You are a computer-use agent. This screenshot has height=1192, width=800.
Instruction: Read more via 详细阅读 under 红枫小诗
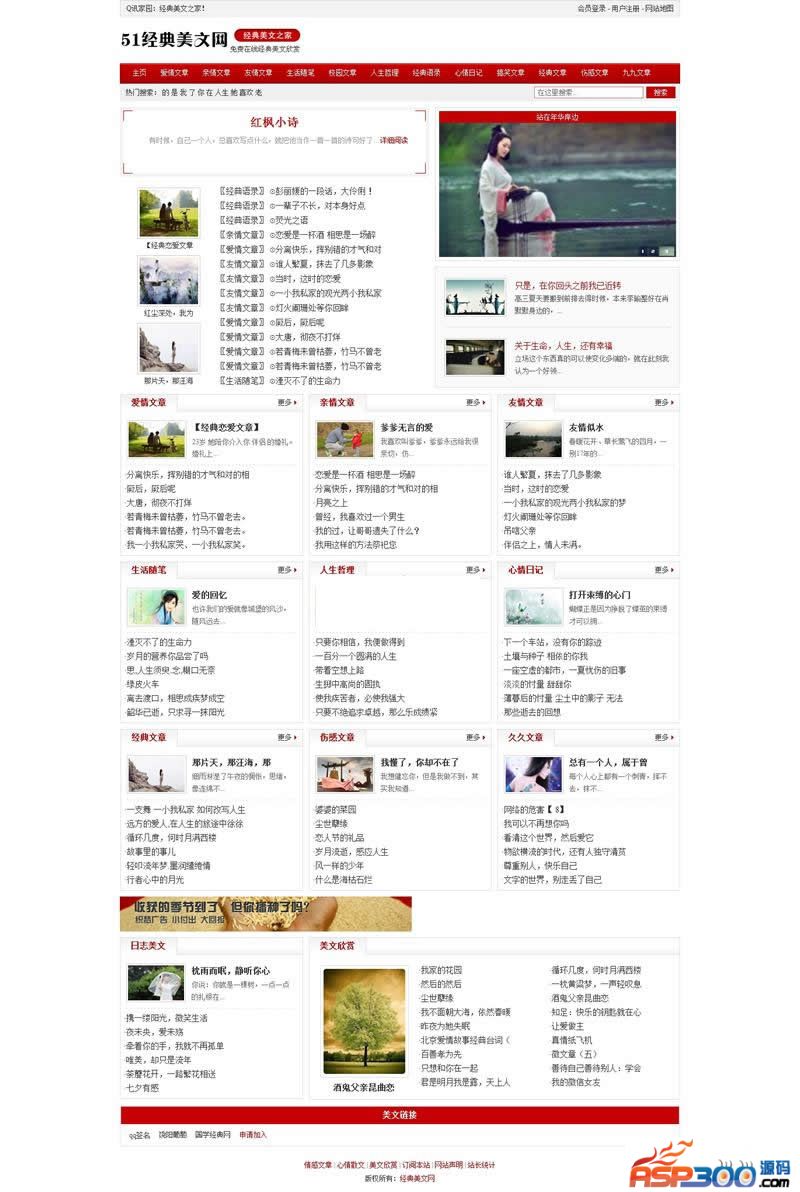(x=393, y=141)
